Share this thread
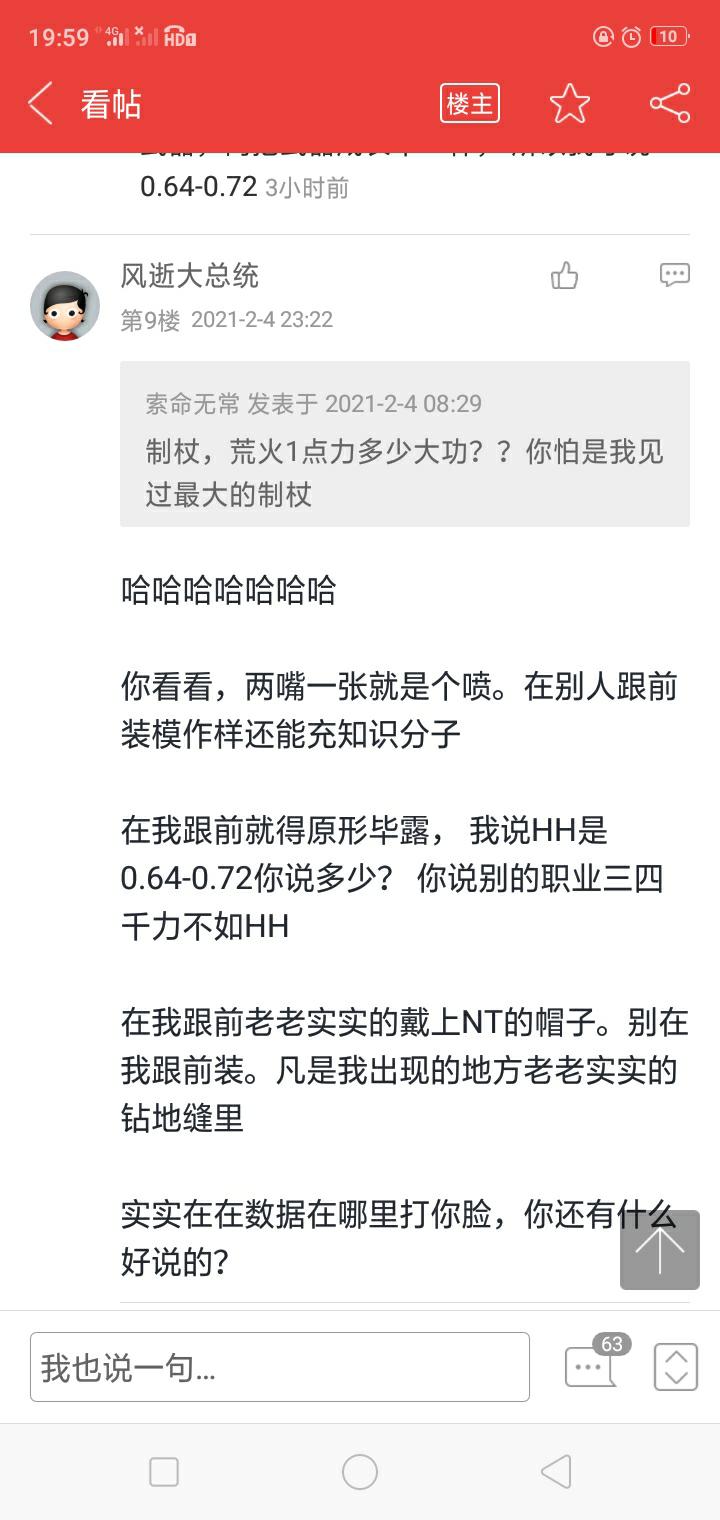 670,104
